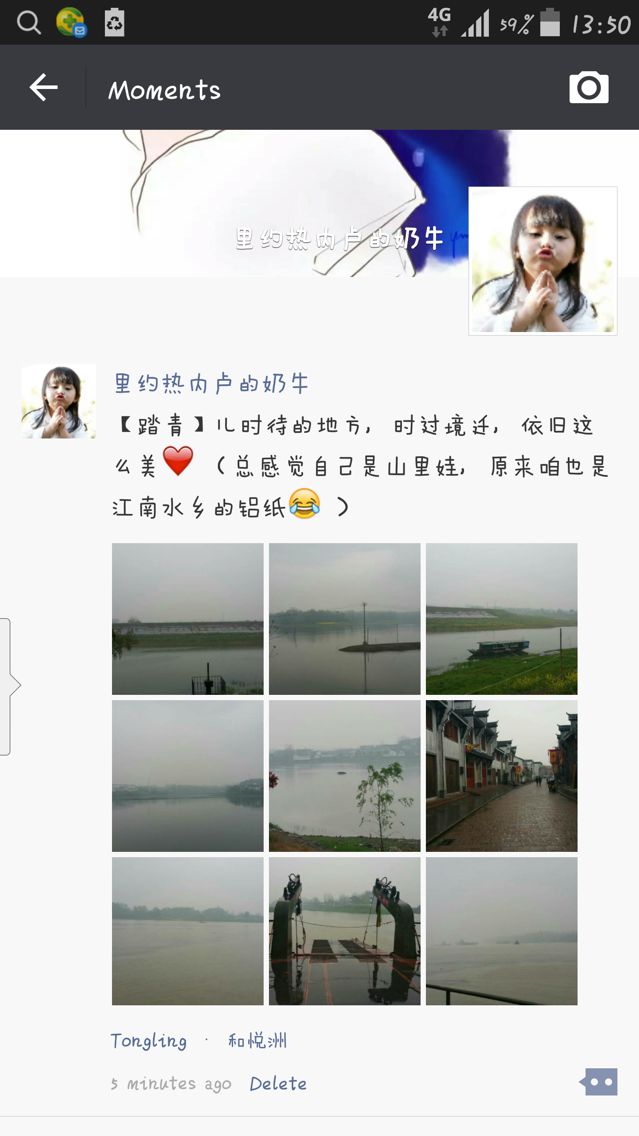Open the camera to post a moment
The height and width of the screenshot is (1136, 639).
[x=588, y=88]
